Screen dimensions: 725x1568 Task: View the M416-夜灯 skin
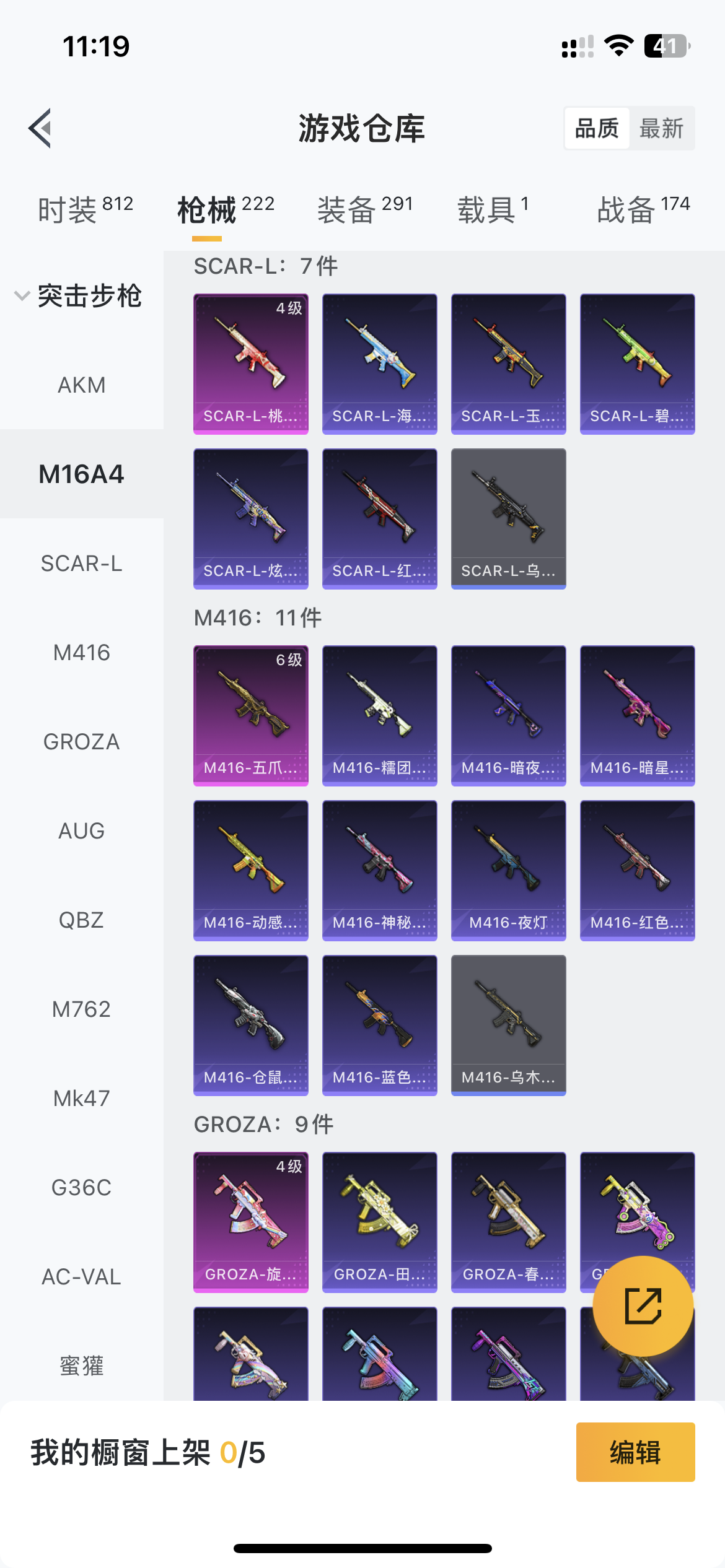click(x=509, y=871)
